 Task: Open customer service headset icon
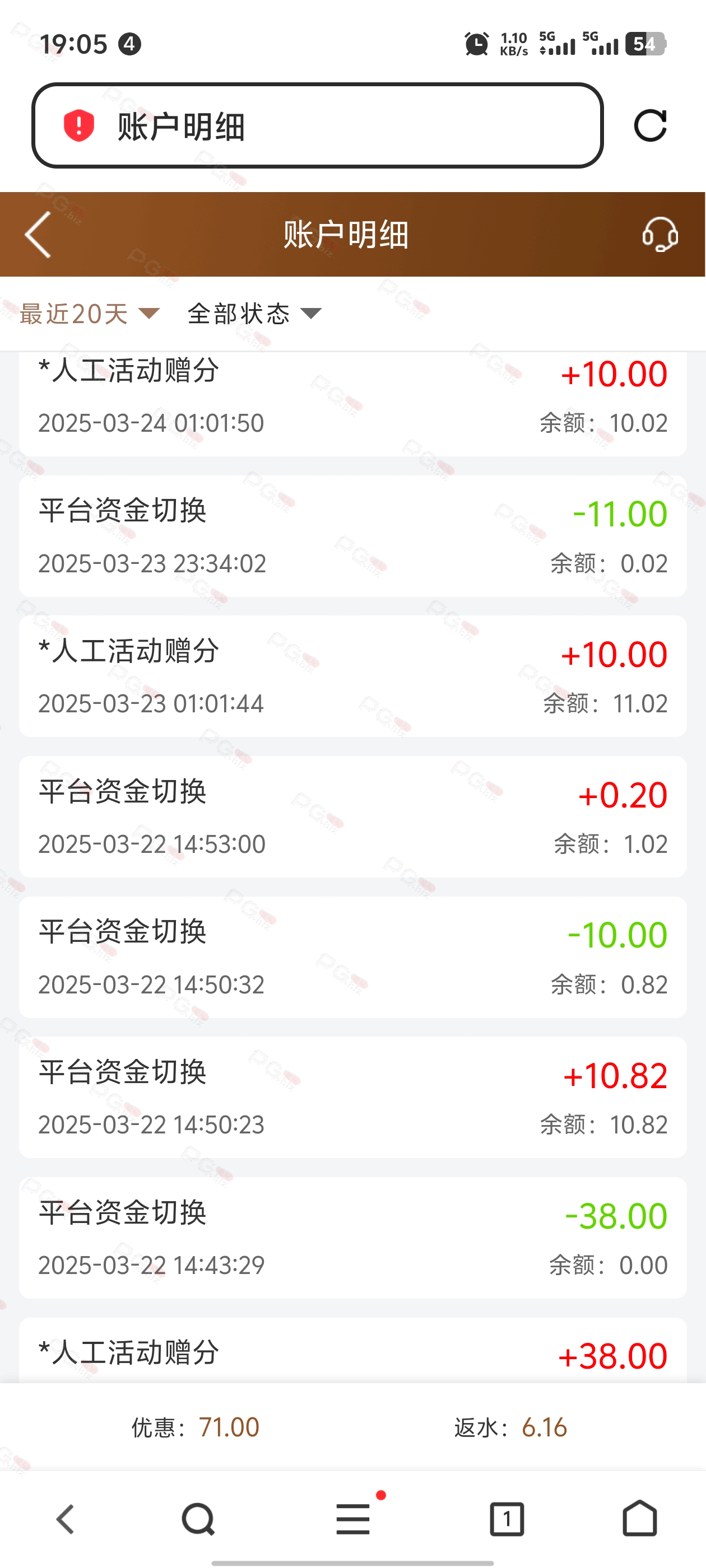(660, 234)
